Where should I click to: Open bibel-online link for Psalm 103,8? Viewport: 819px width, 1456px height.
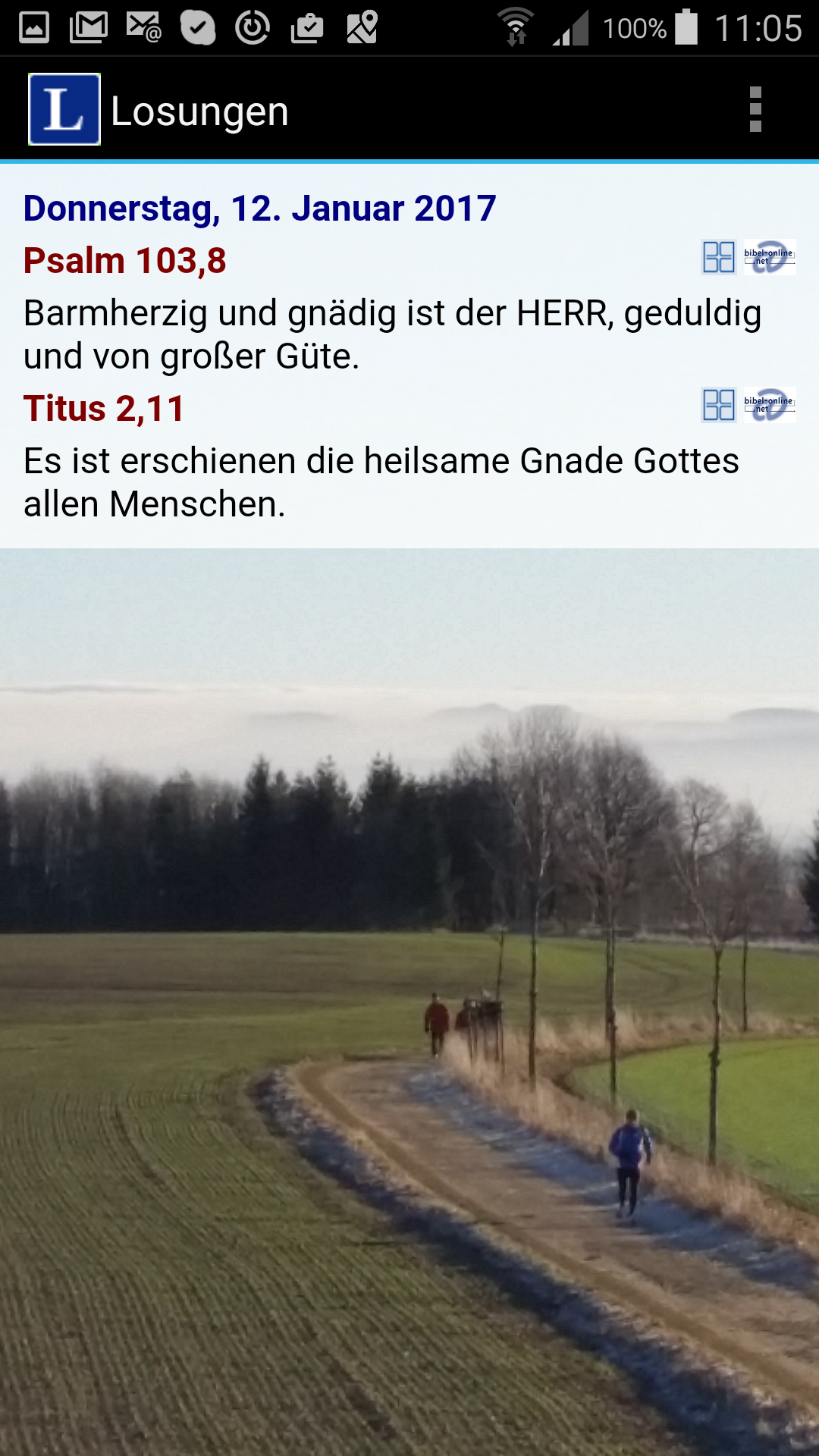(x=770, y=257)
